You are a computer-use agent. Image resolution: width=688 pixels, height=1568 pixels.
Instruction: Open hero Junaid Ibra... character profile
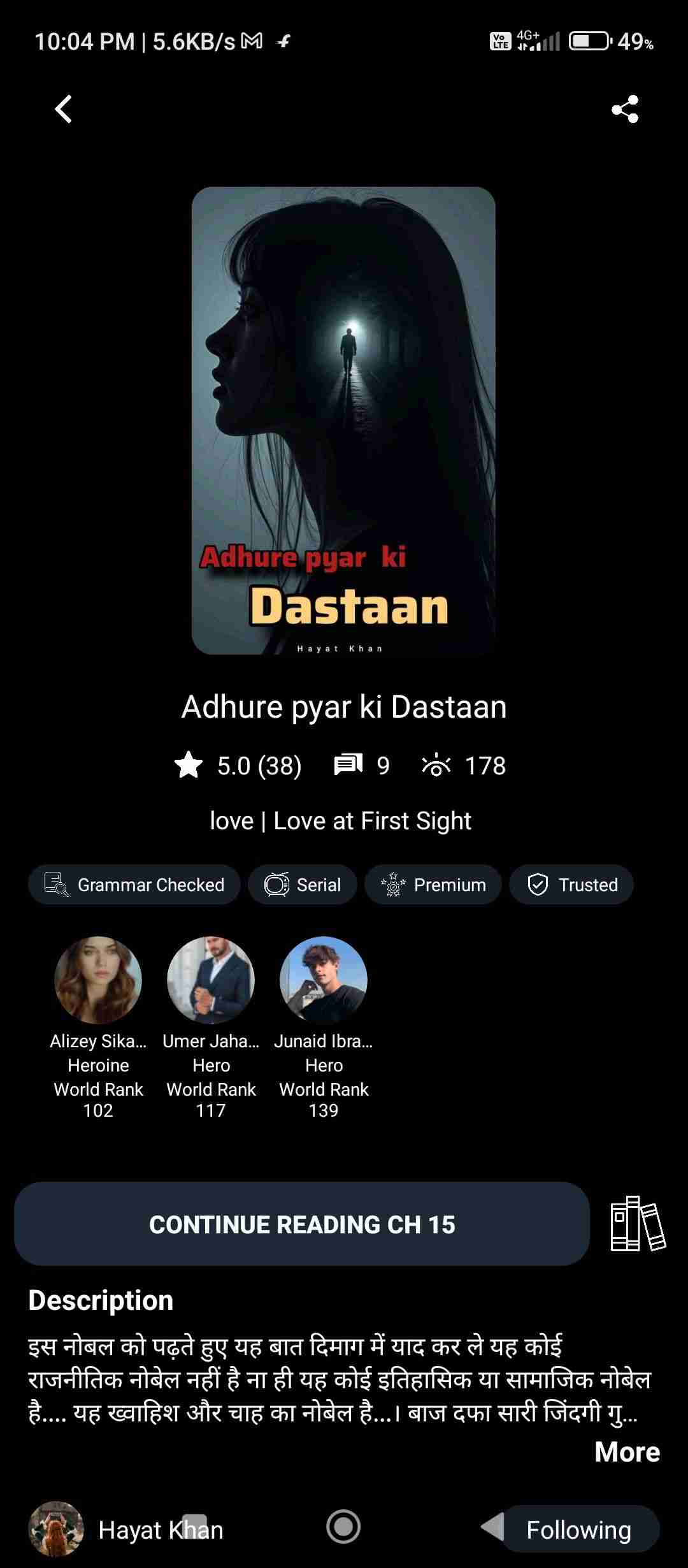click(324, 980)
